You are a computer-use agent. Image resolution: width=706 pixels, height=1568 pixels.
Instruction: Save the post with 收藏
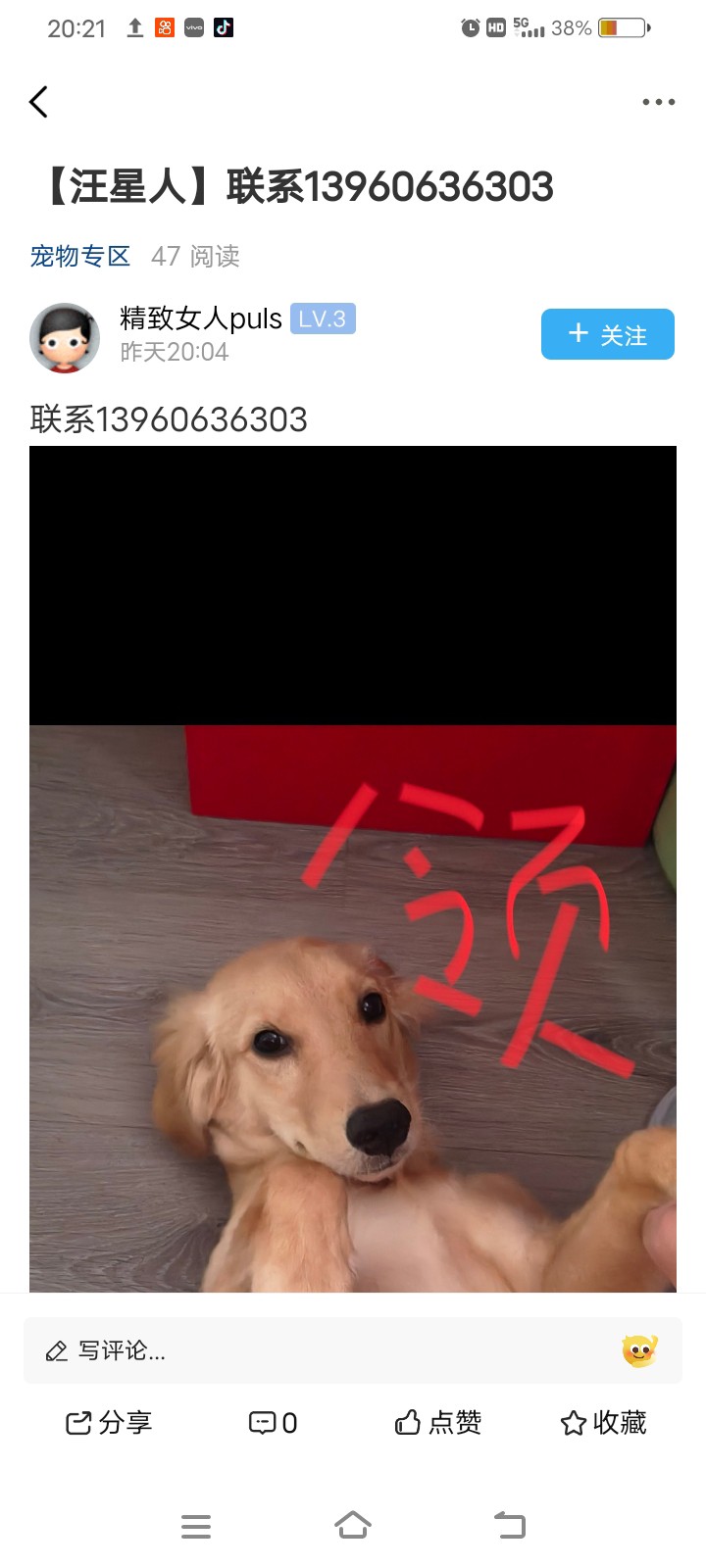click(603, 1422)
